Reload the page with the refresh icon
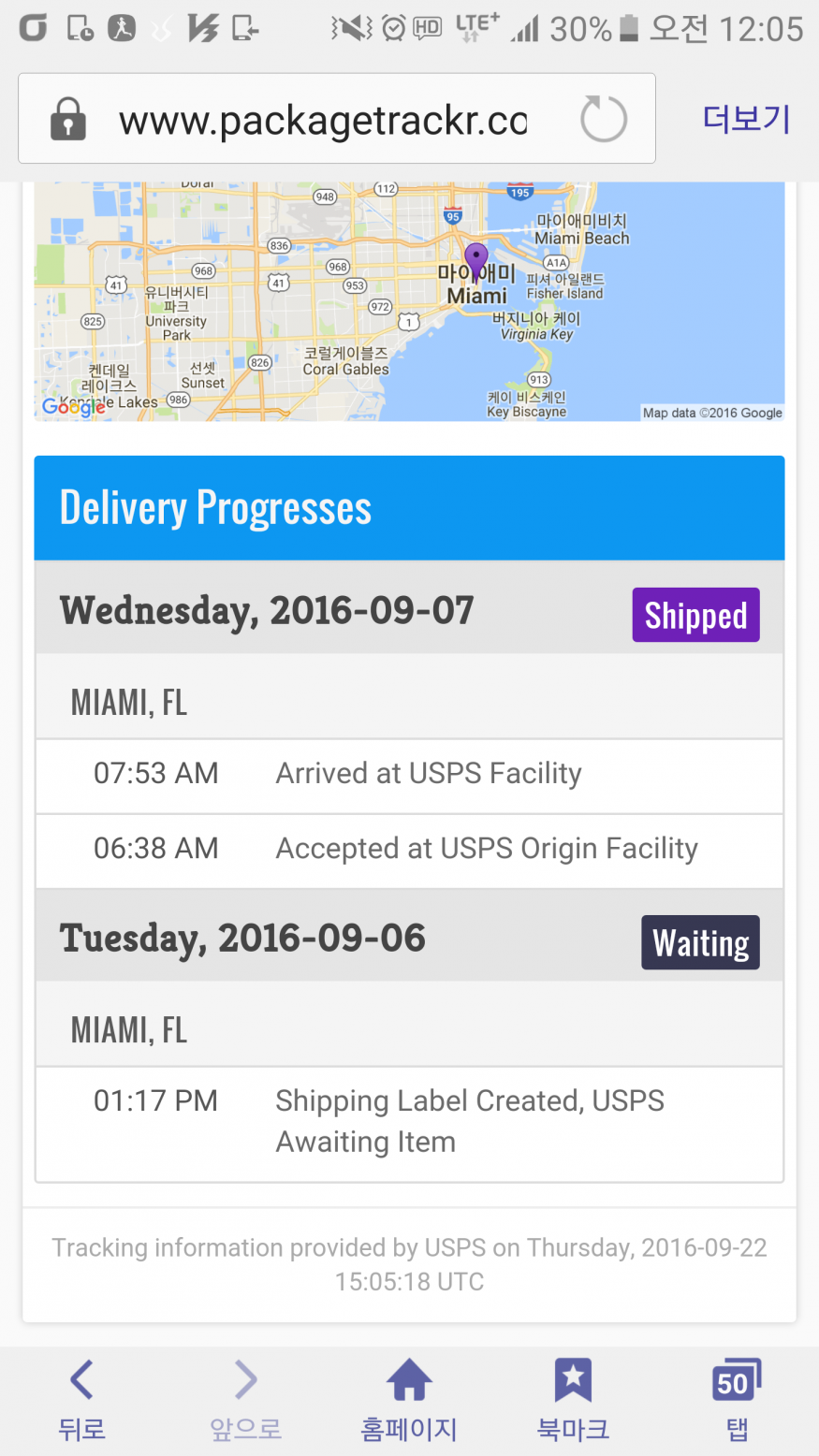The height and width of the screenshot is (1456, 819). (x=604, y=120)
